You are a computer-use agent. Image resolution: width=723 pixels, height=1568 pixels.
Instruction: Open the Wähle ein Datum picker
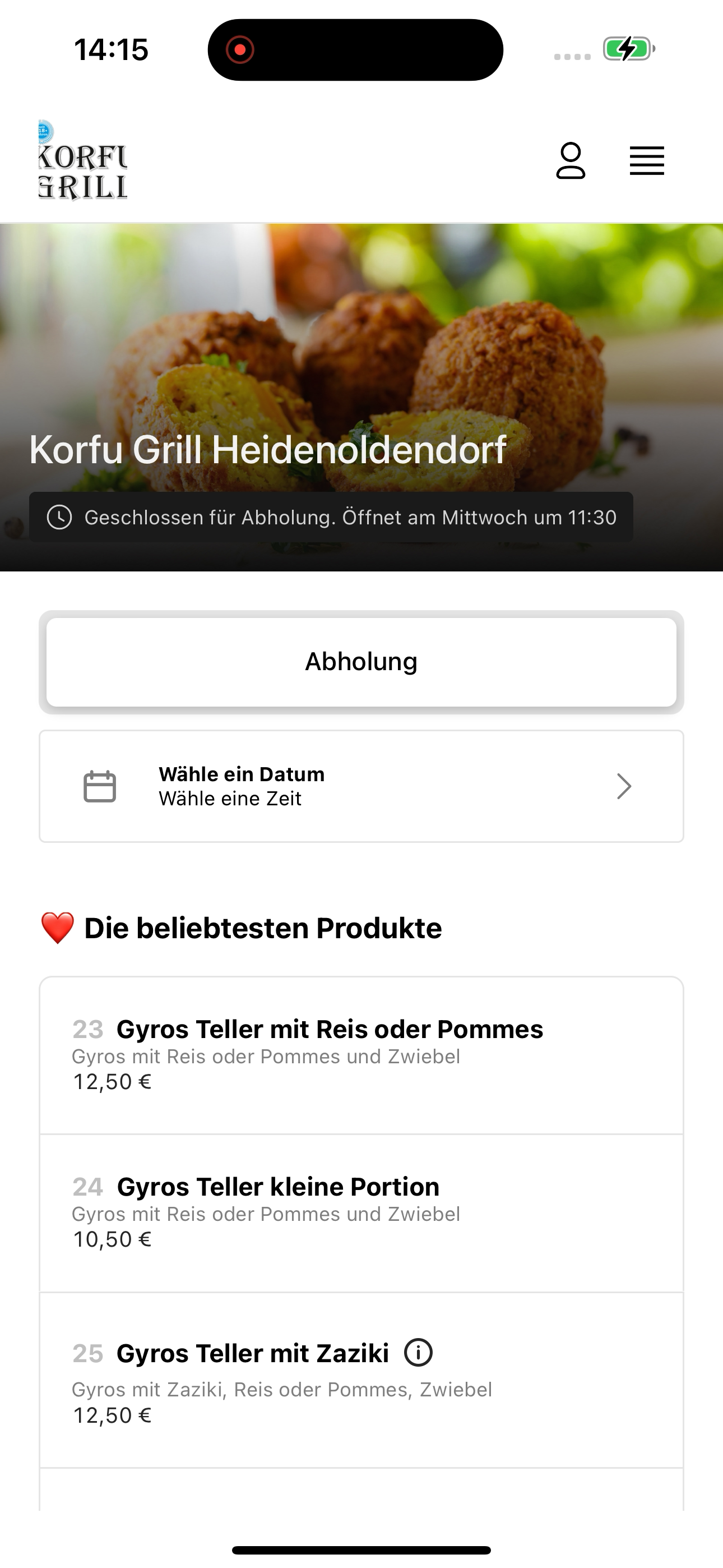coord(361,786)
